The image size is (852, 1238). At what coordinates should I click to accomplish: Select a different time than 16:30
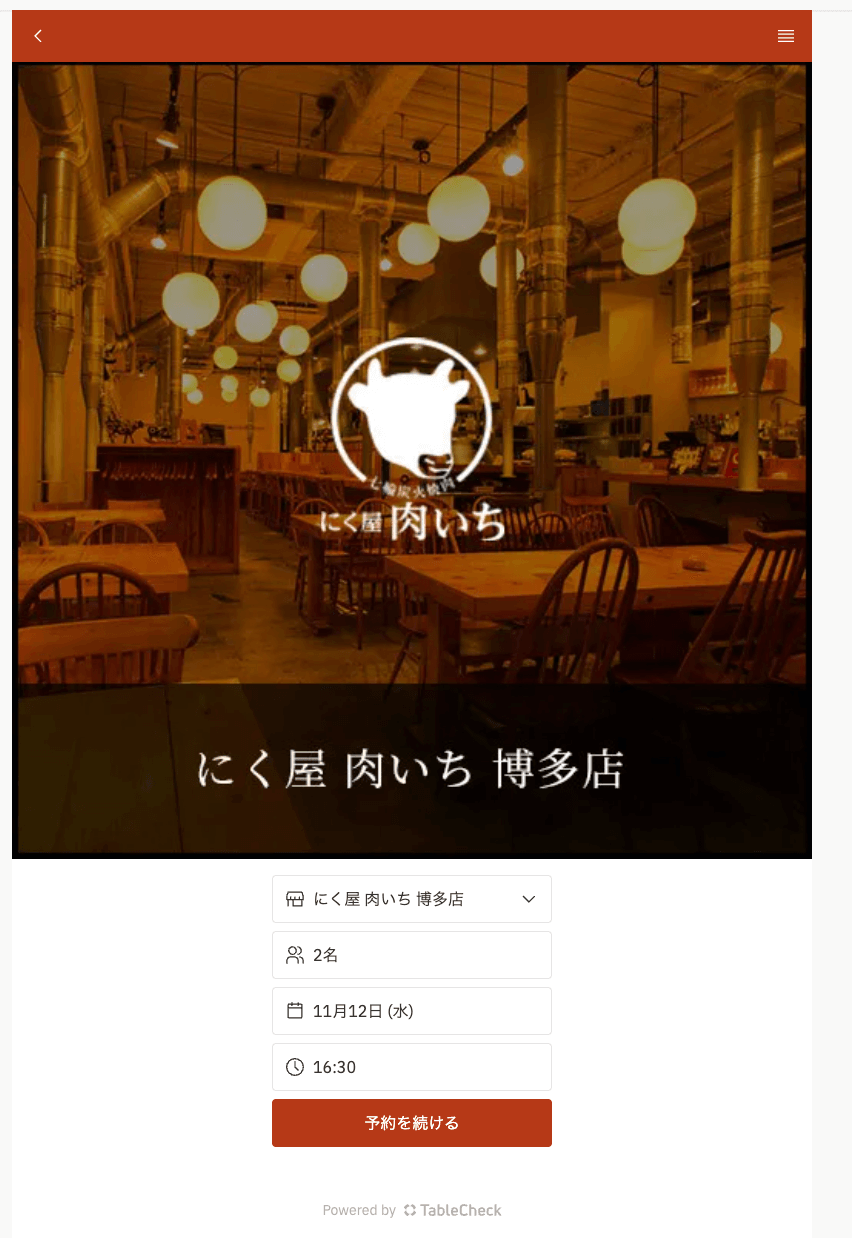[x=412, y=1067]
